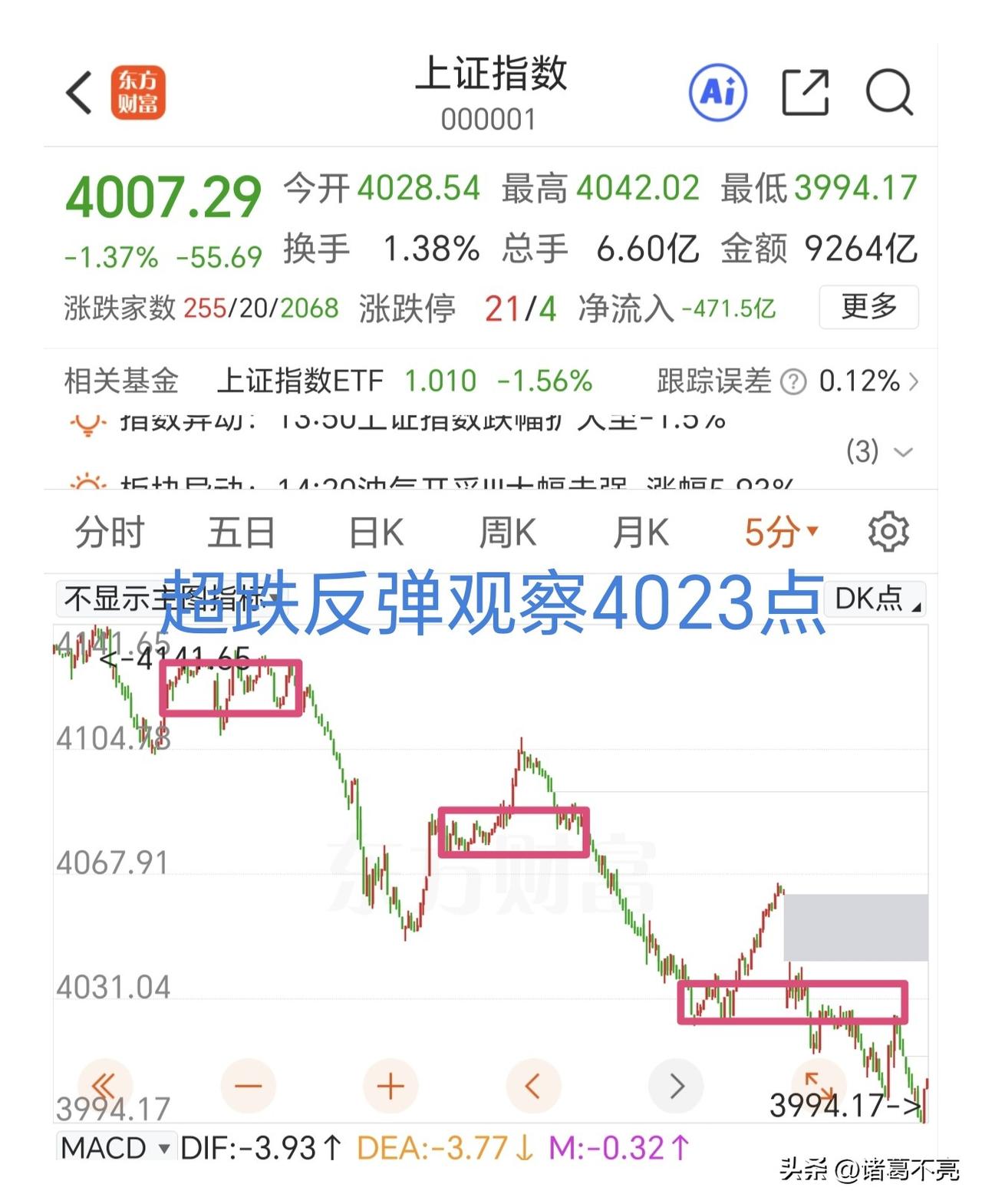
Task: Zoom out with the minus control
Action: pos(247,1085)
